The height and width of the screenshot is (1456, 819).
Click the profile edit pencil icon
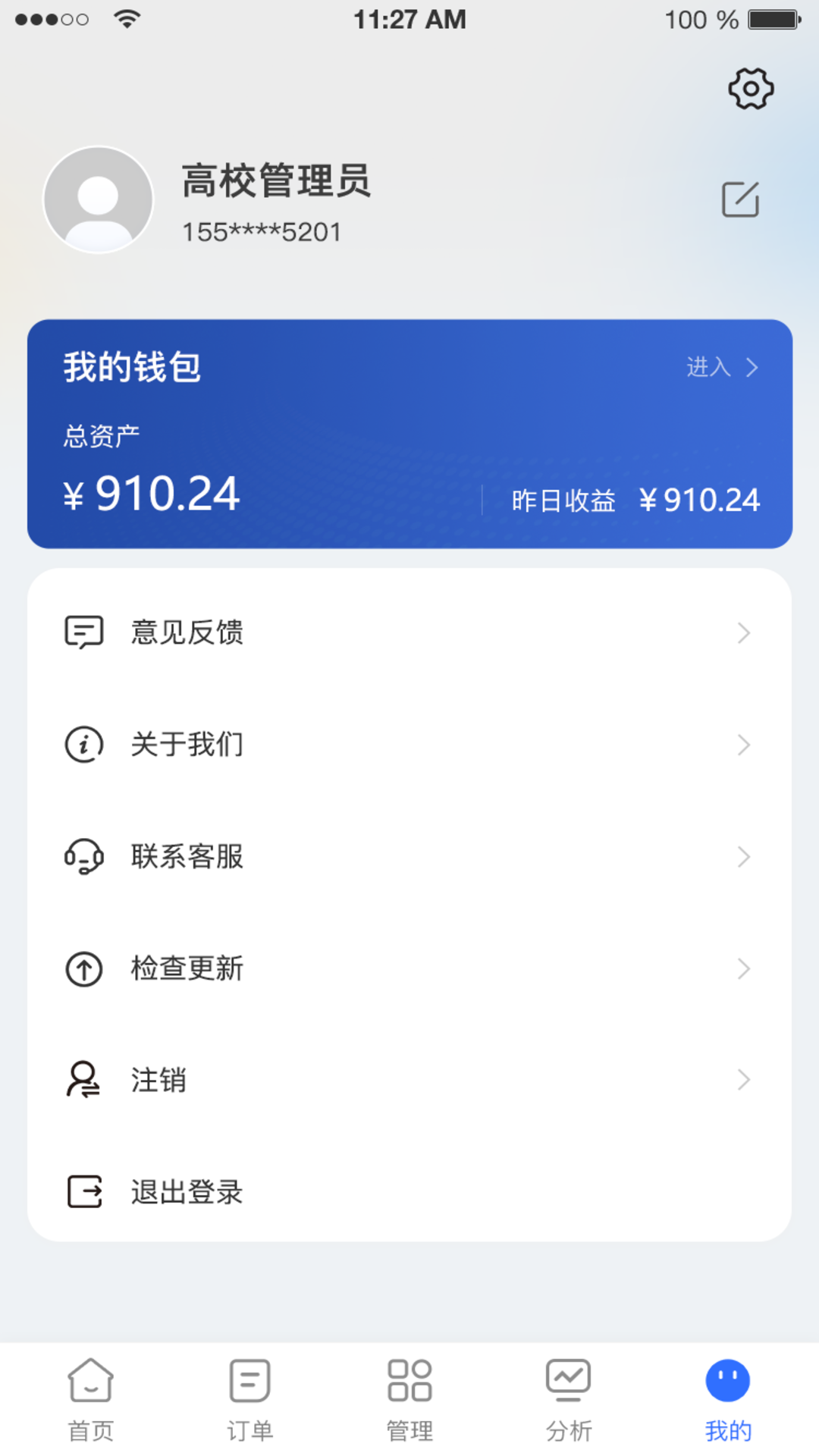coord(742,199)
